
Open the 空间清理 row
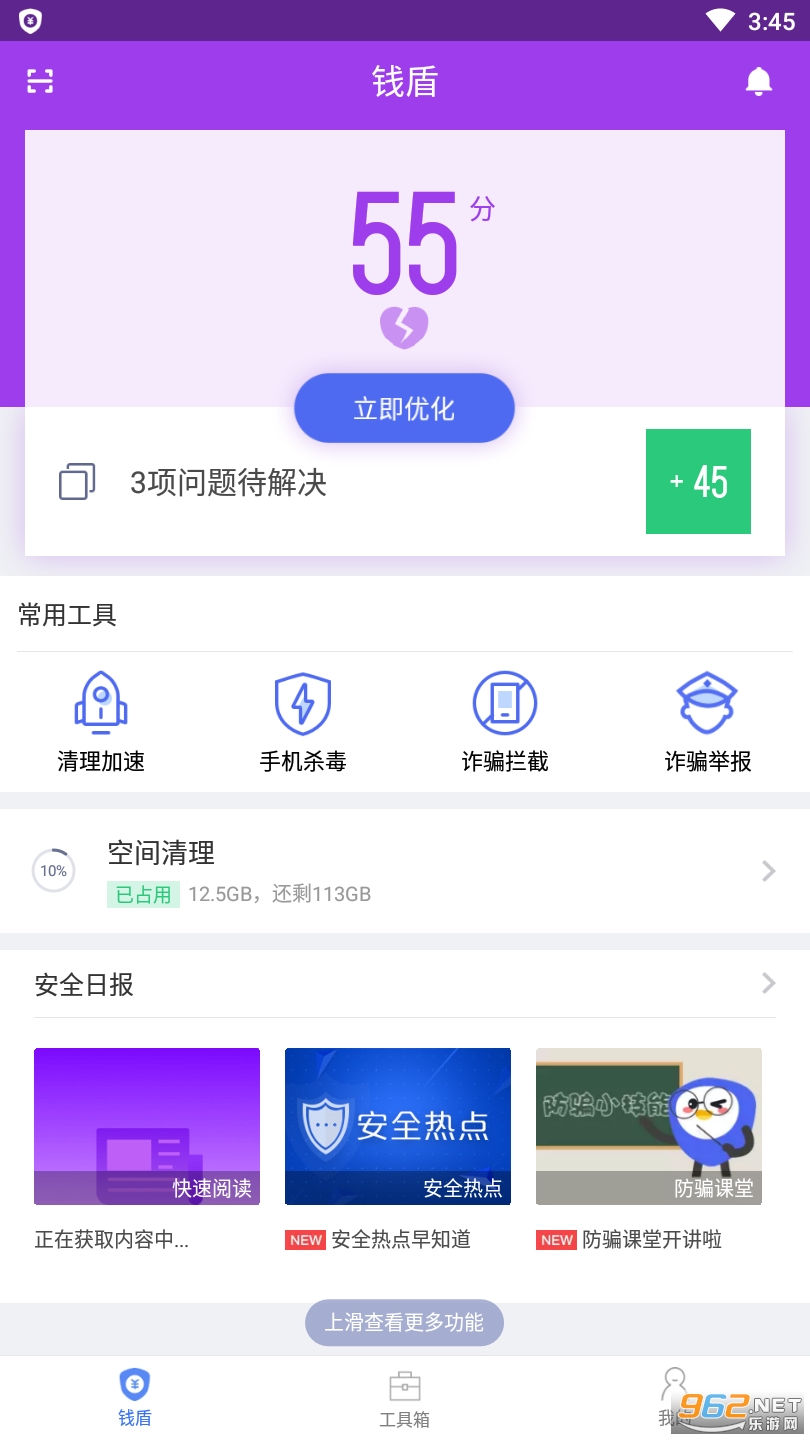click(404, 871)
